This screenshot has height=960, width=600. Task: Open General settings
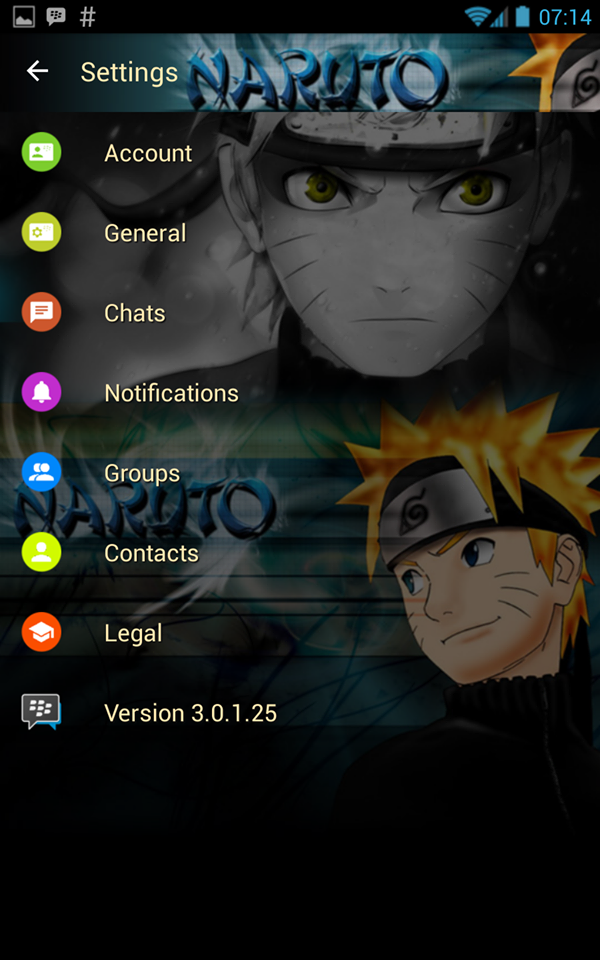point(145,233)
